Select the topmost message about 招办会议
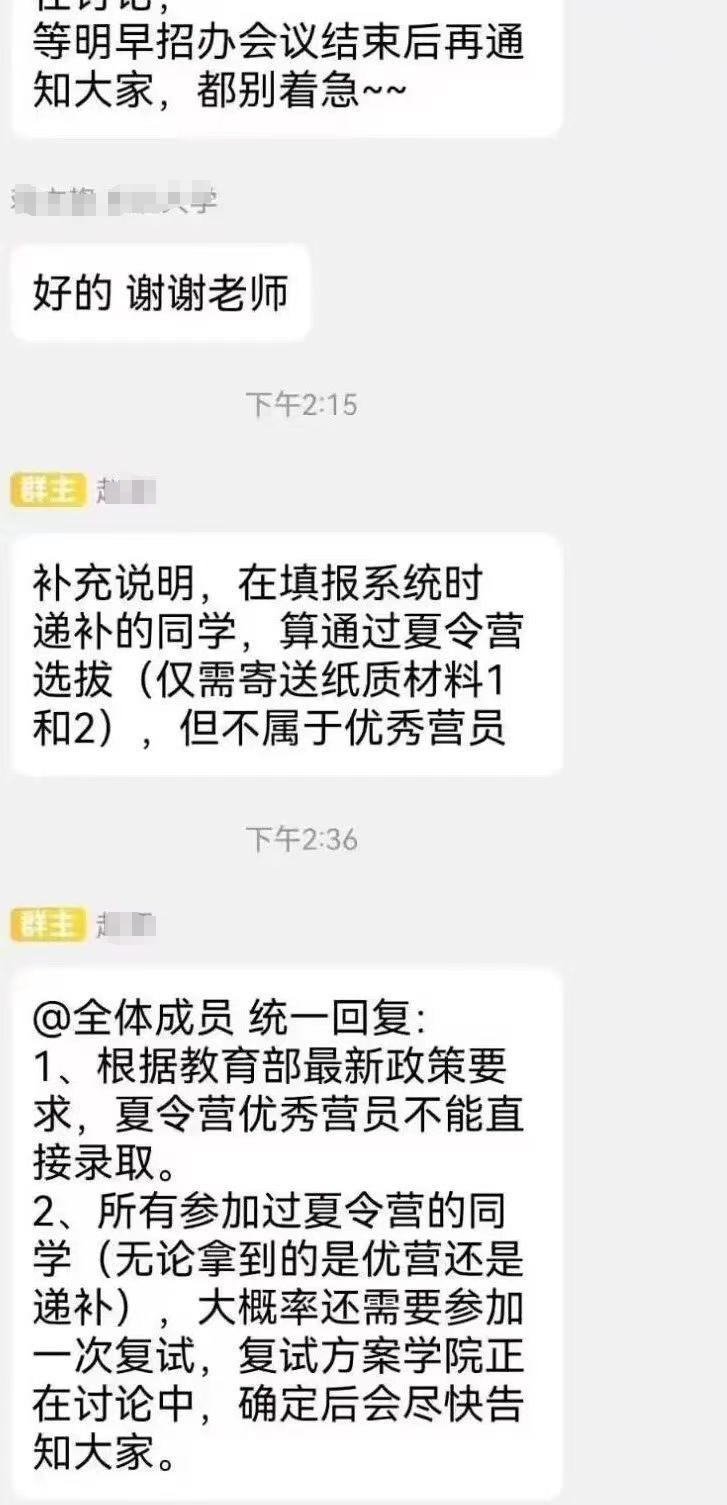The image size is (727, 1505). pos(280,60)
